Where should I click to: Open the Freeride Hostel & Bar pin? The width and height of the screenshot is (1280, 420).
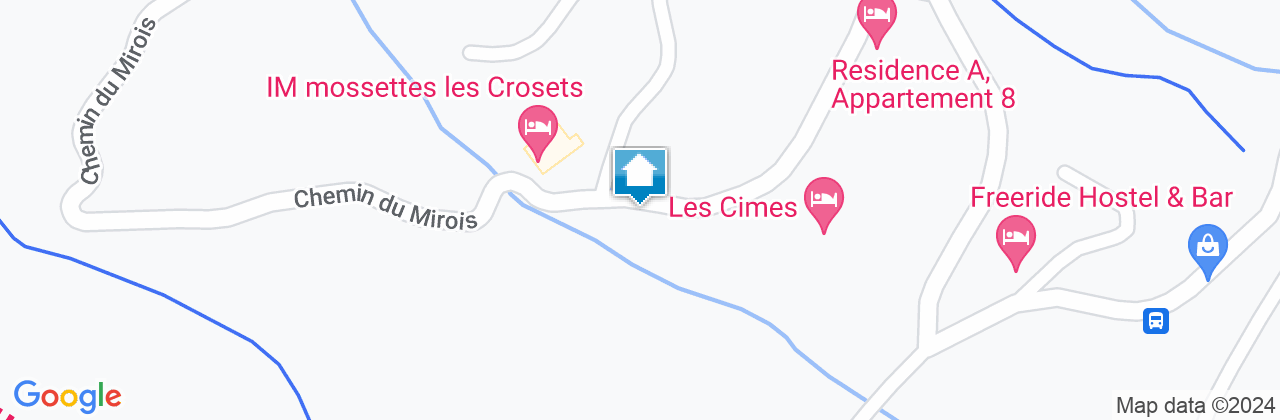coord(1016,238)
